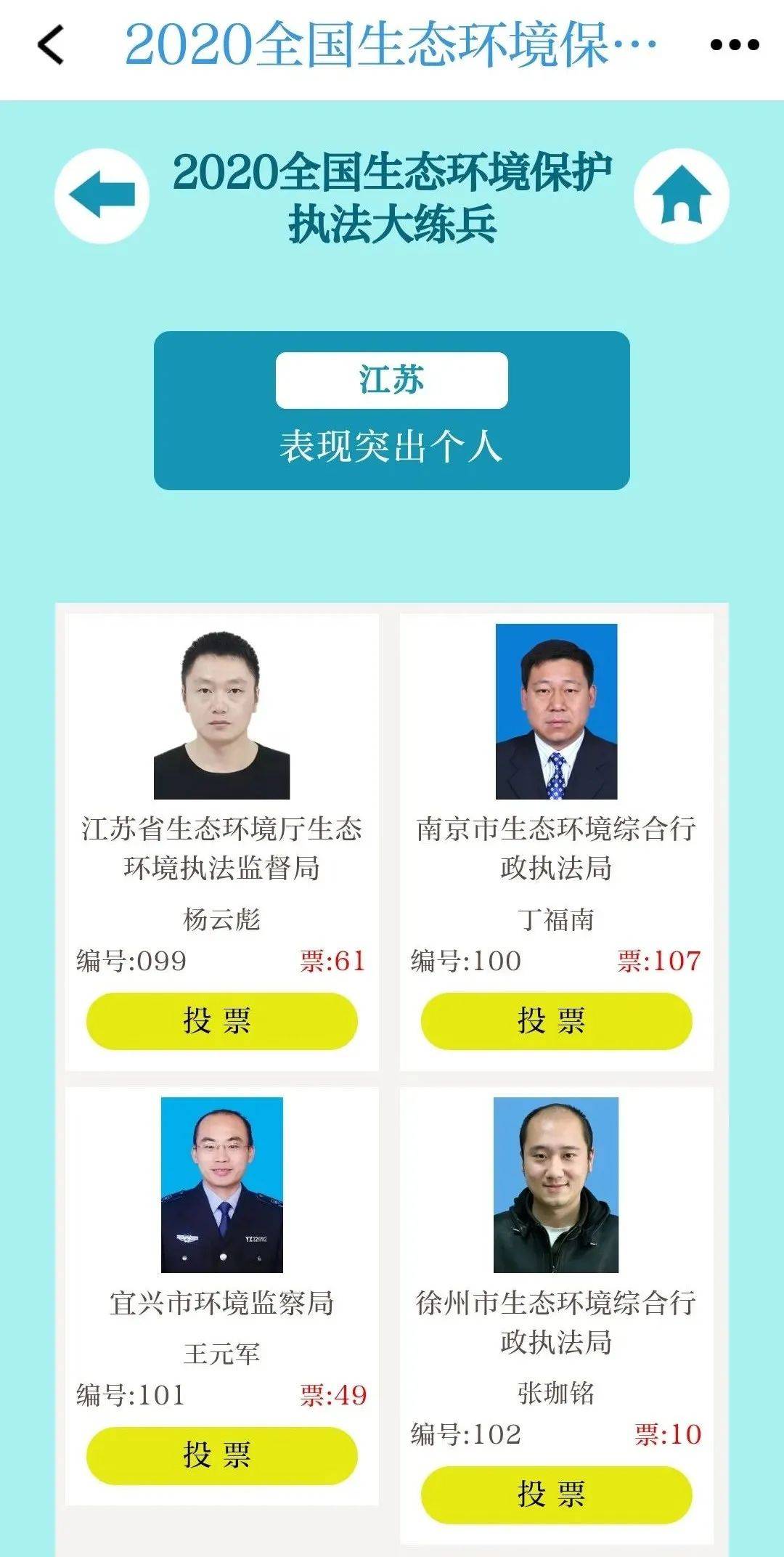Tap the round left-arrow back button

[x=102, y=195]
